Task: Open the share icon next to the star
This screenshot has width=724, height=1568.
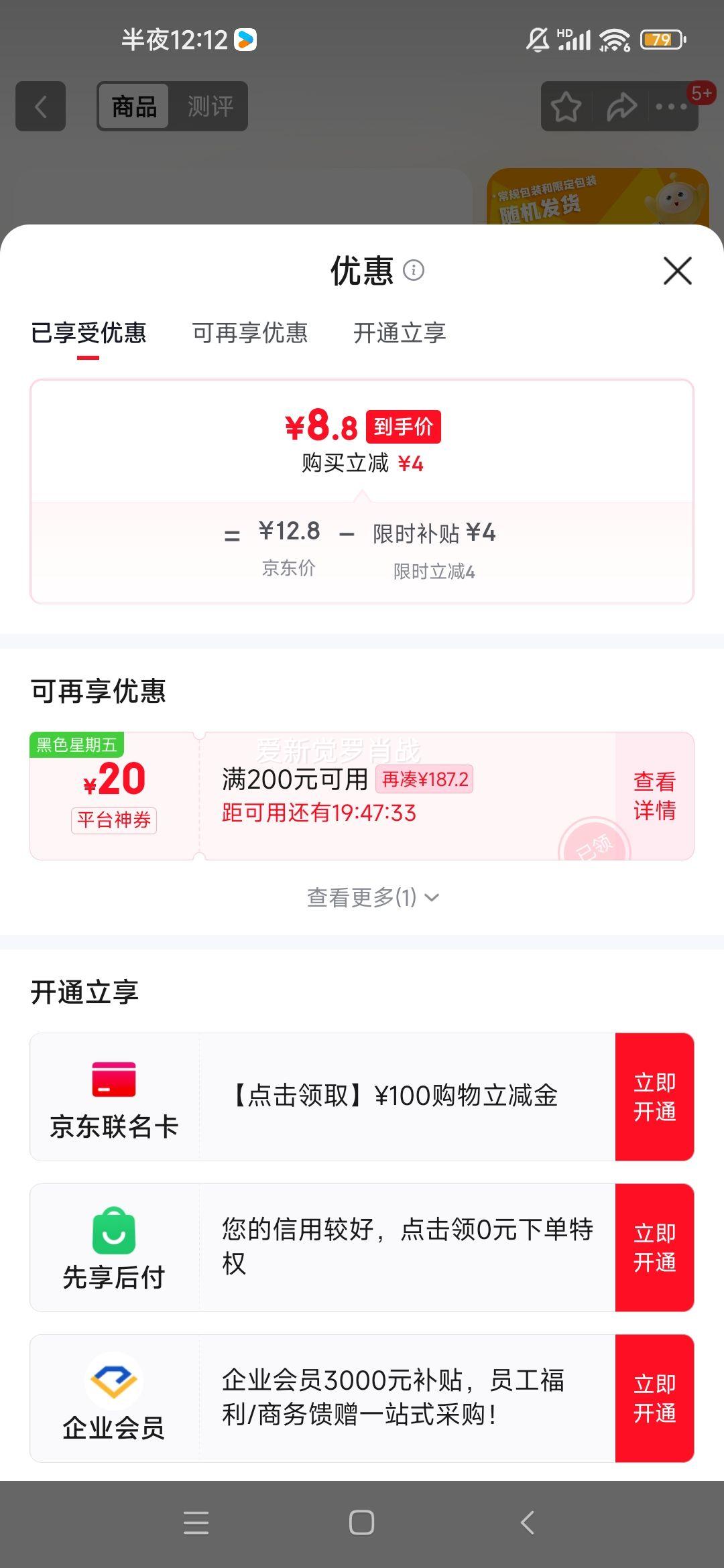Action: pos(622,106)
